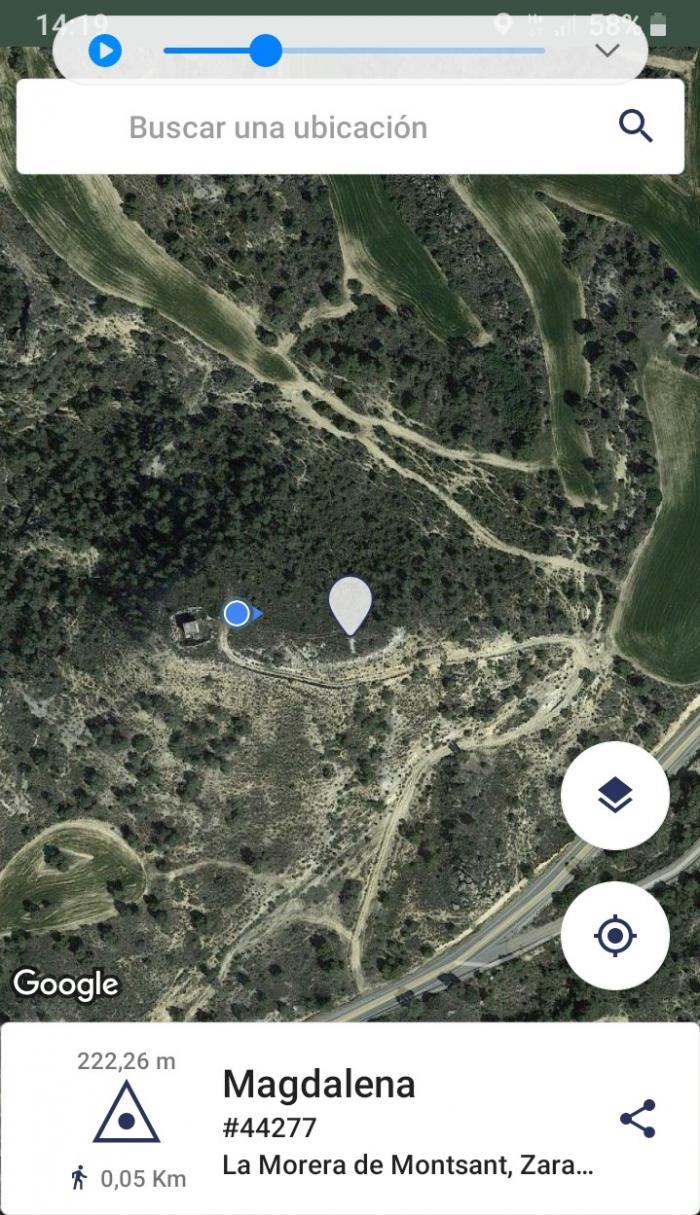This screenshot has height=1215, width=700.
Task: Tap the play button in the top overlay
Action: 105,50
